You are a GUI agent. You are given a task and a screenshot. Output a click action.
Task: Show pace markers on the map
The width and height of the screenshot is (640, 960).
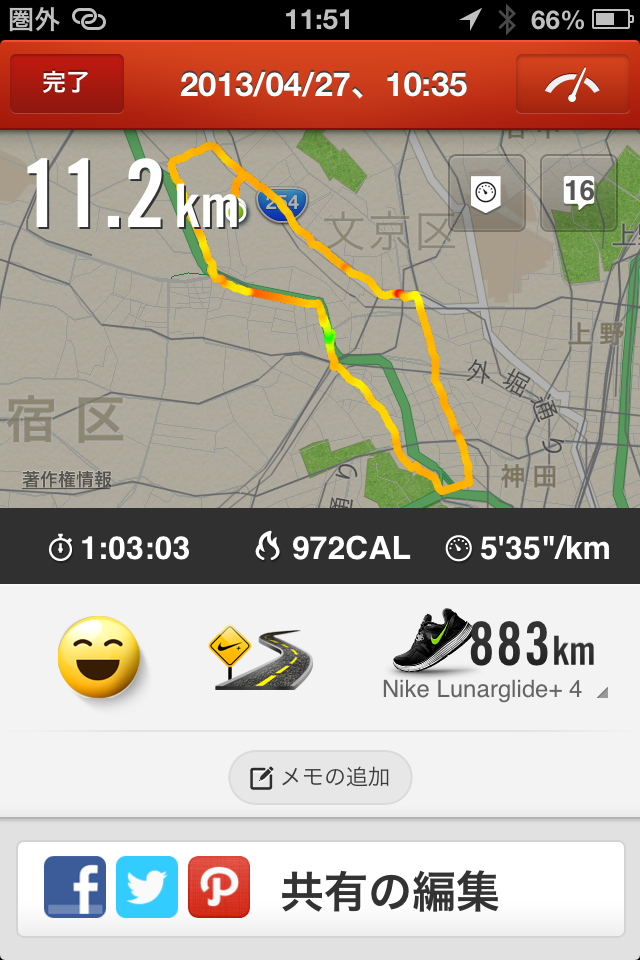(486, 193)
